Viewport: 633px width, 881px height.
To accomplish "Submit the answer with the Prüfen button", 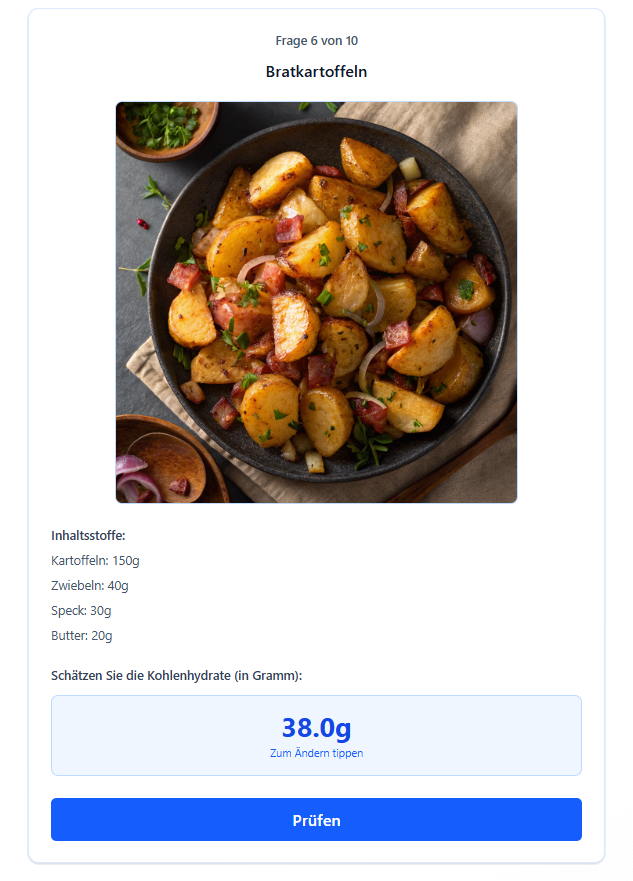I will pos(316,819).
